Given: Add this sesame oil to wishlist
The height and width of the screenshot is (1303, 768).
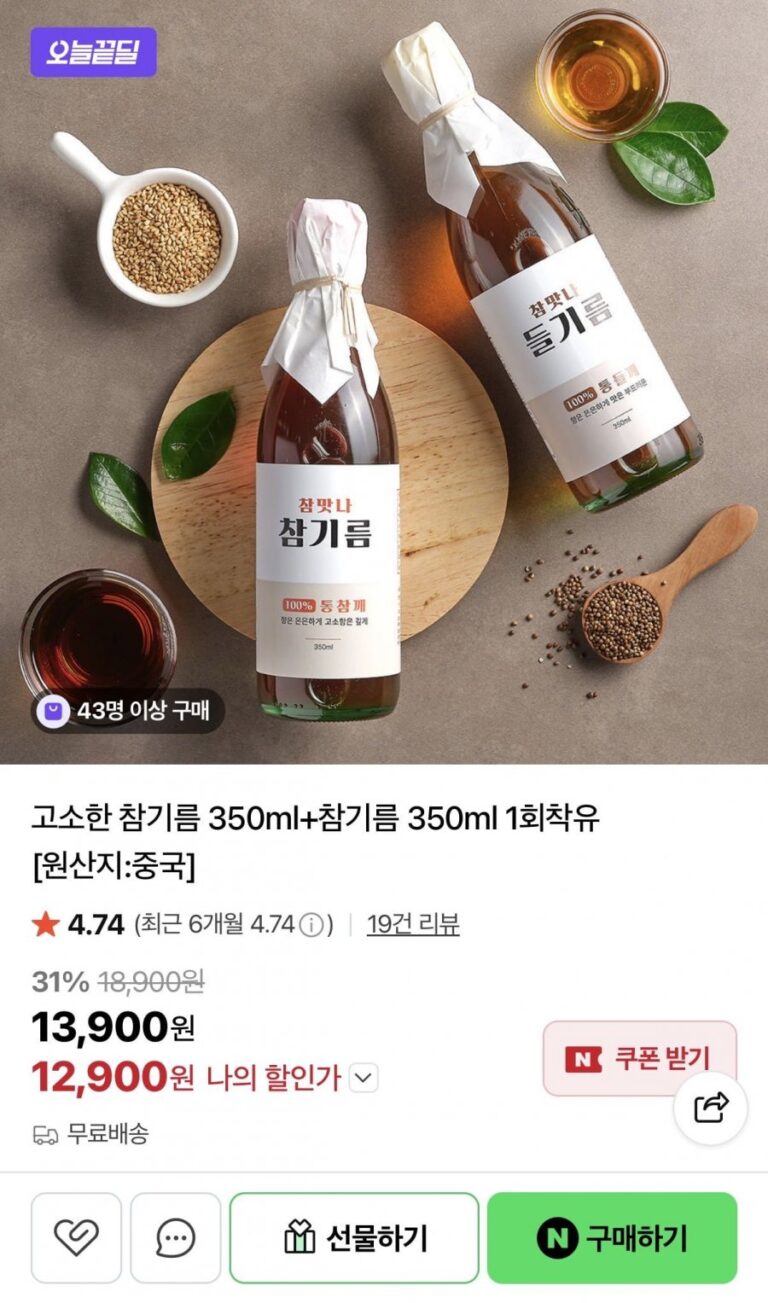Looking at the screenshot, I should coord(76,1238).
